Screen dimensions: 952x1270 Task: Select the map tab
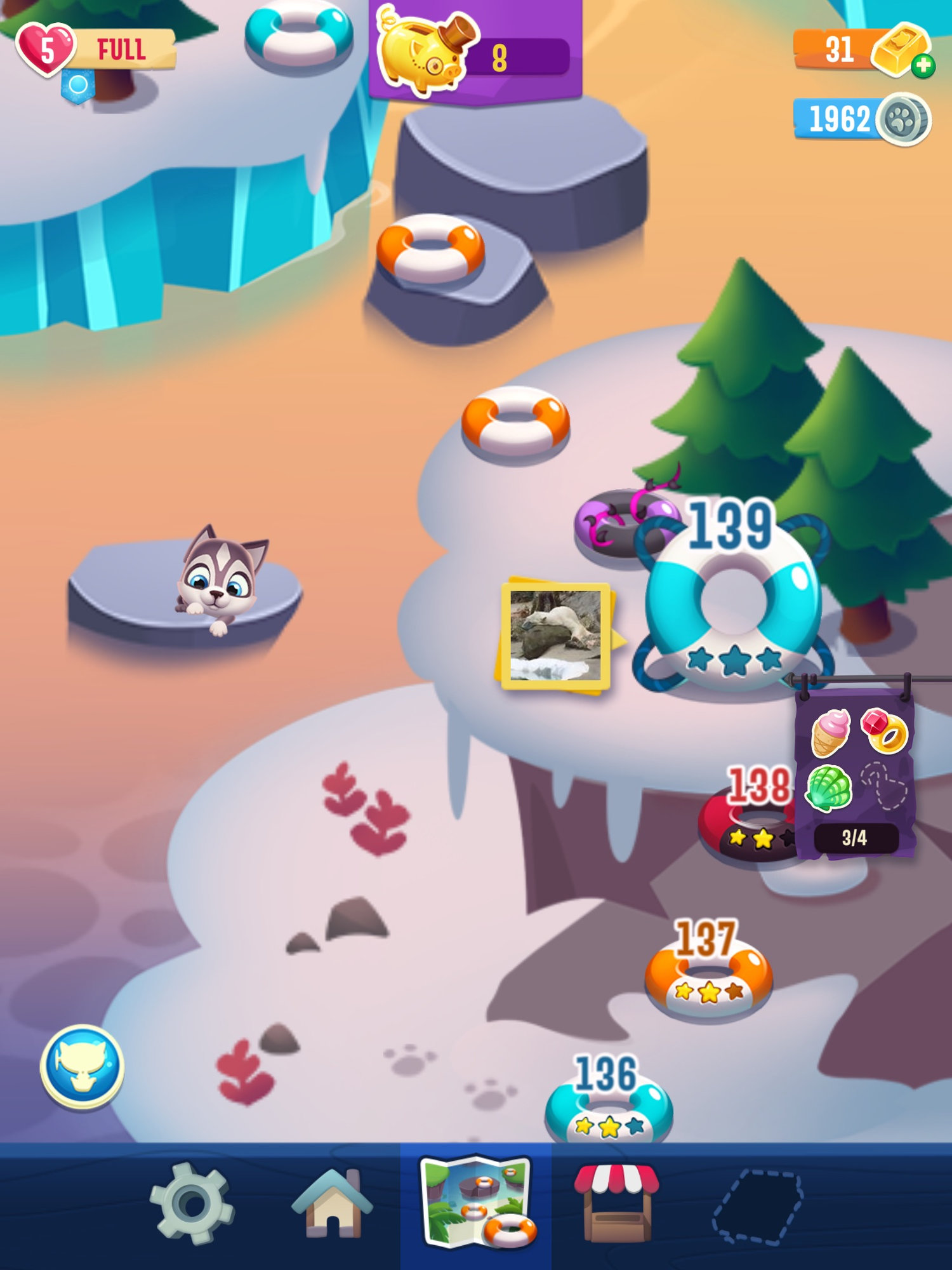pyautogui.click(x=476, y=1202)
